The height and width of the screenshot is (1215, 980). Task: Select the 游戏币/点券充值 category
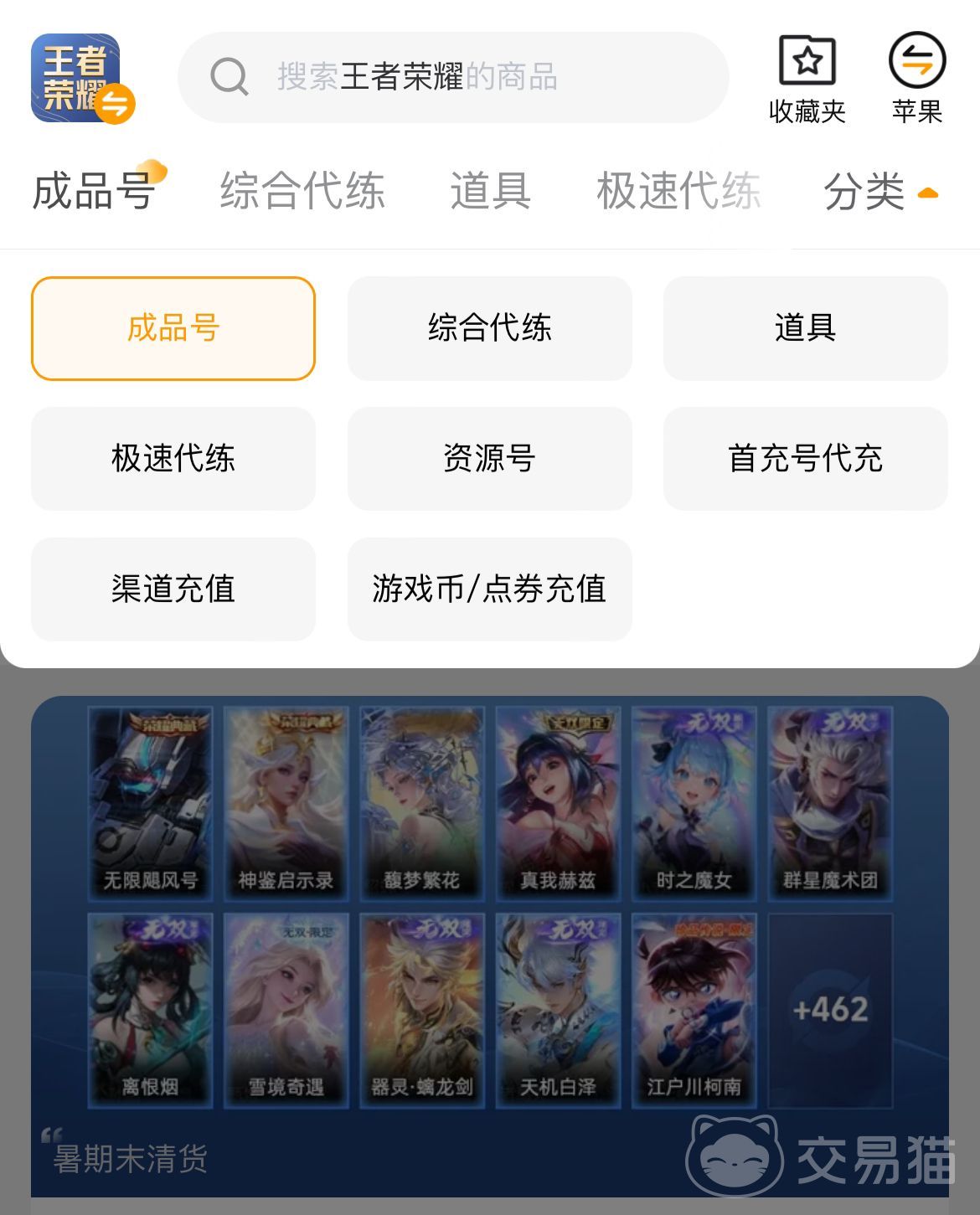tap(489, 589)
